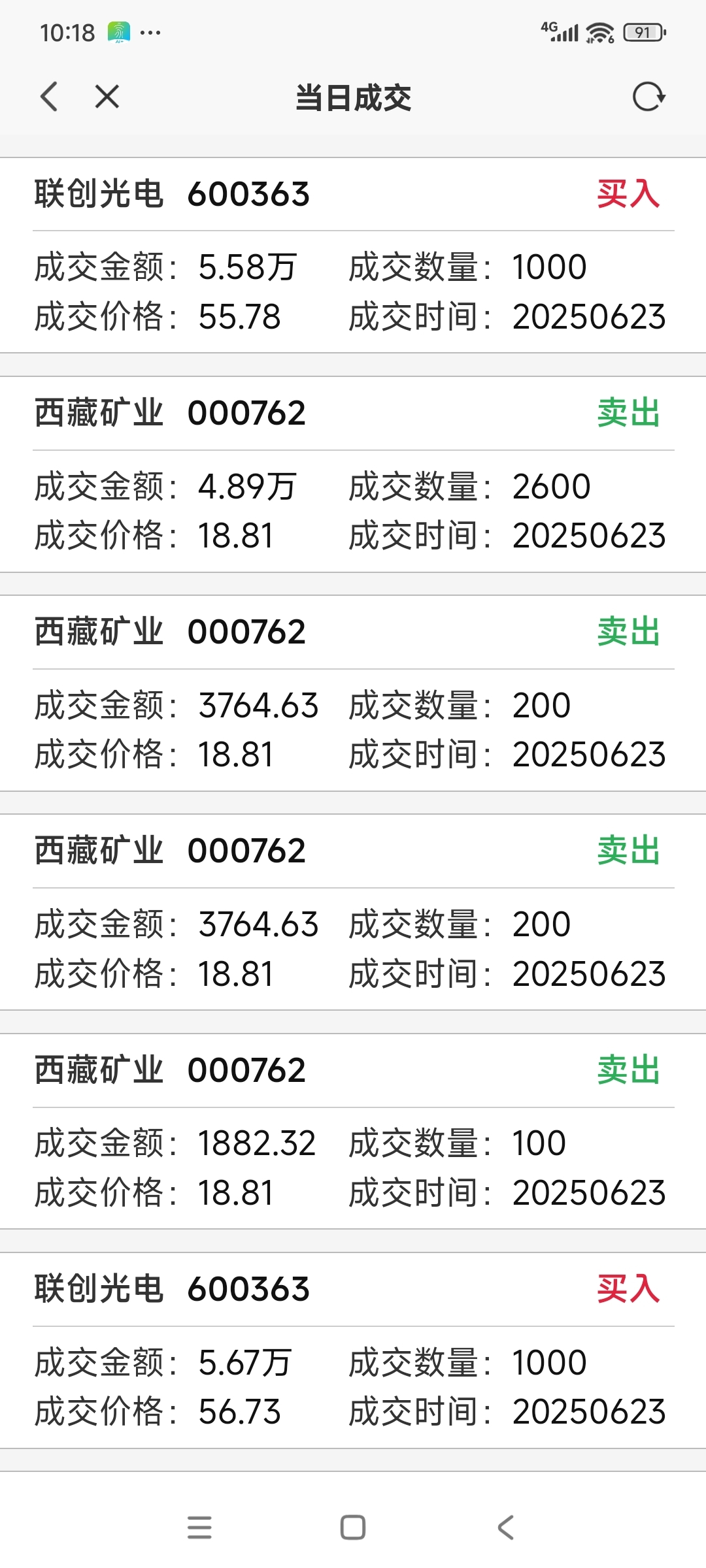Open recent apps from navigation bar

click(x=199, y=1527)
